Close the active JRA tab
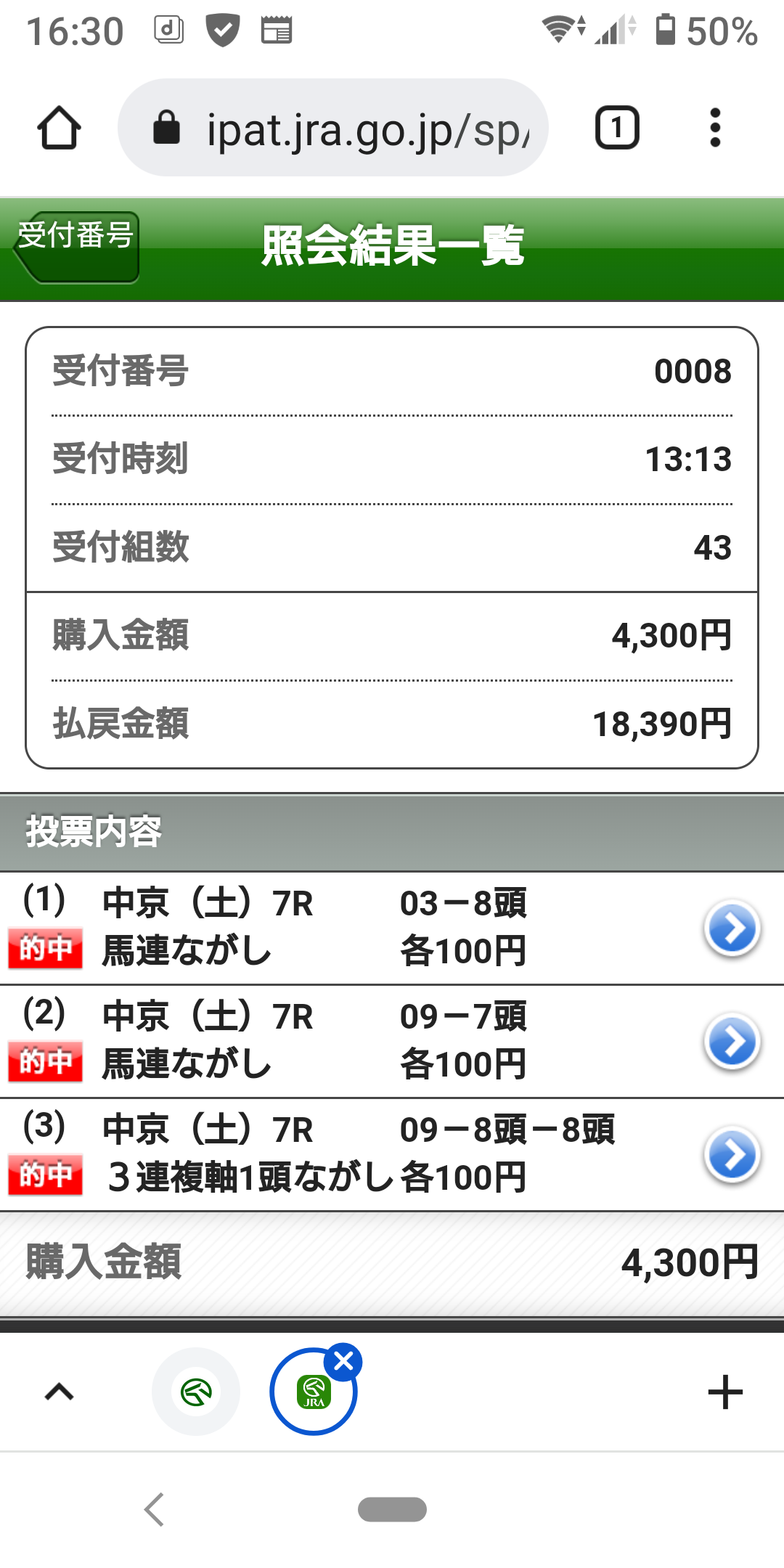Viewport: 784px width, 1568px height. tap(343, 1362)
